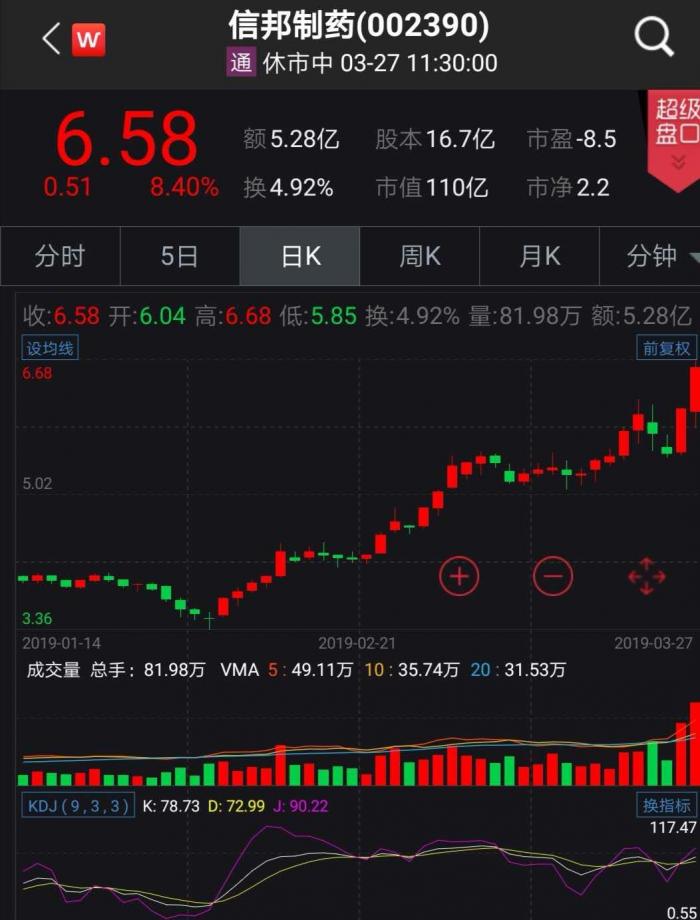The image size is (700, 920).
Task: Tap the chart pan arrows icon
Action: 646,576
